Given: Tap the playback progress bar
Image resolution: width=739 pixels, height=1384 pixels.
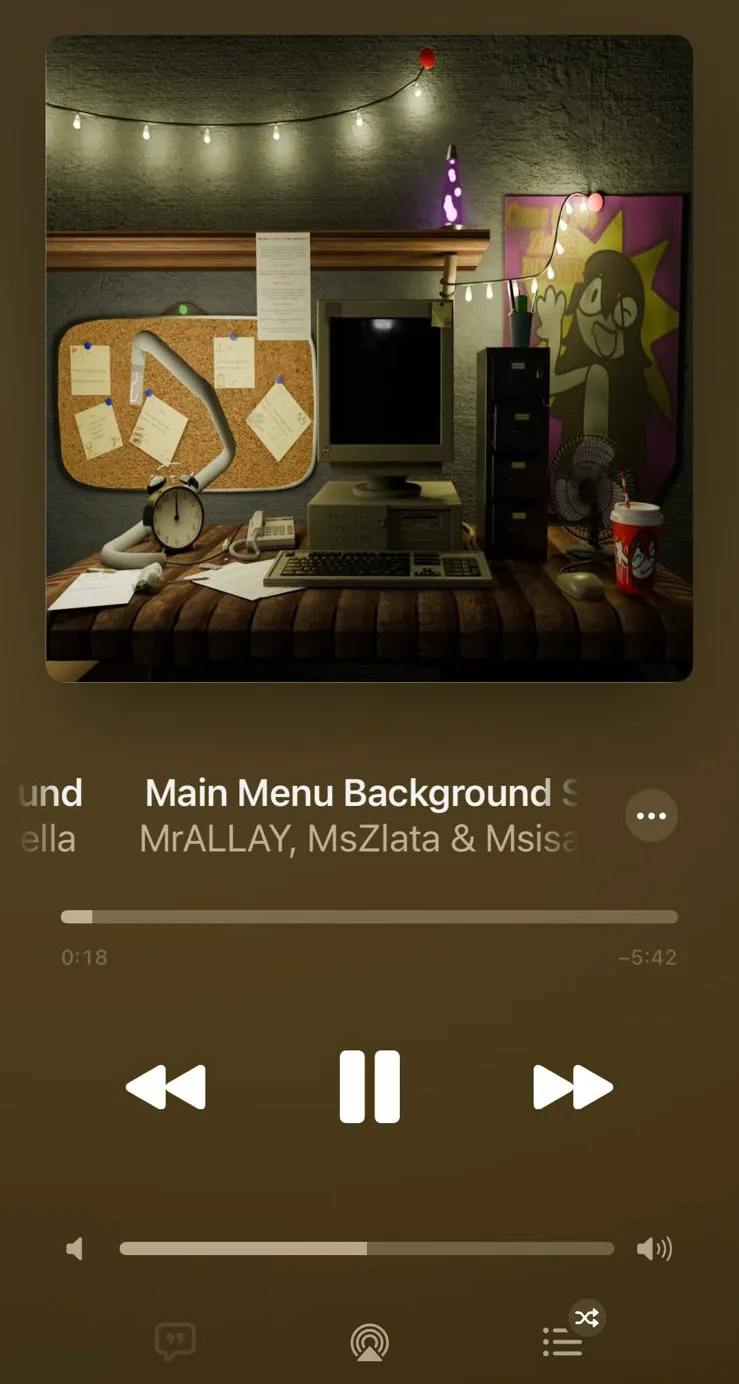Looking at the screenshot, I should [369, 917].
